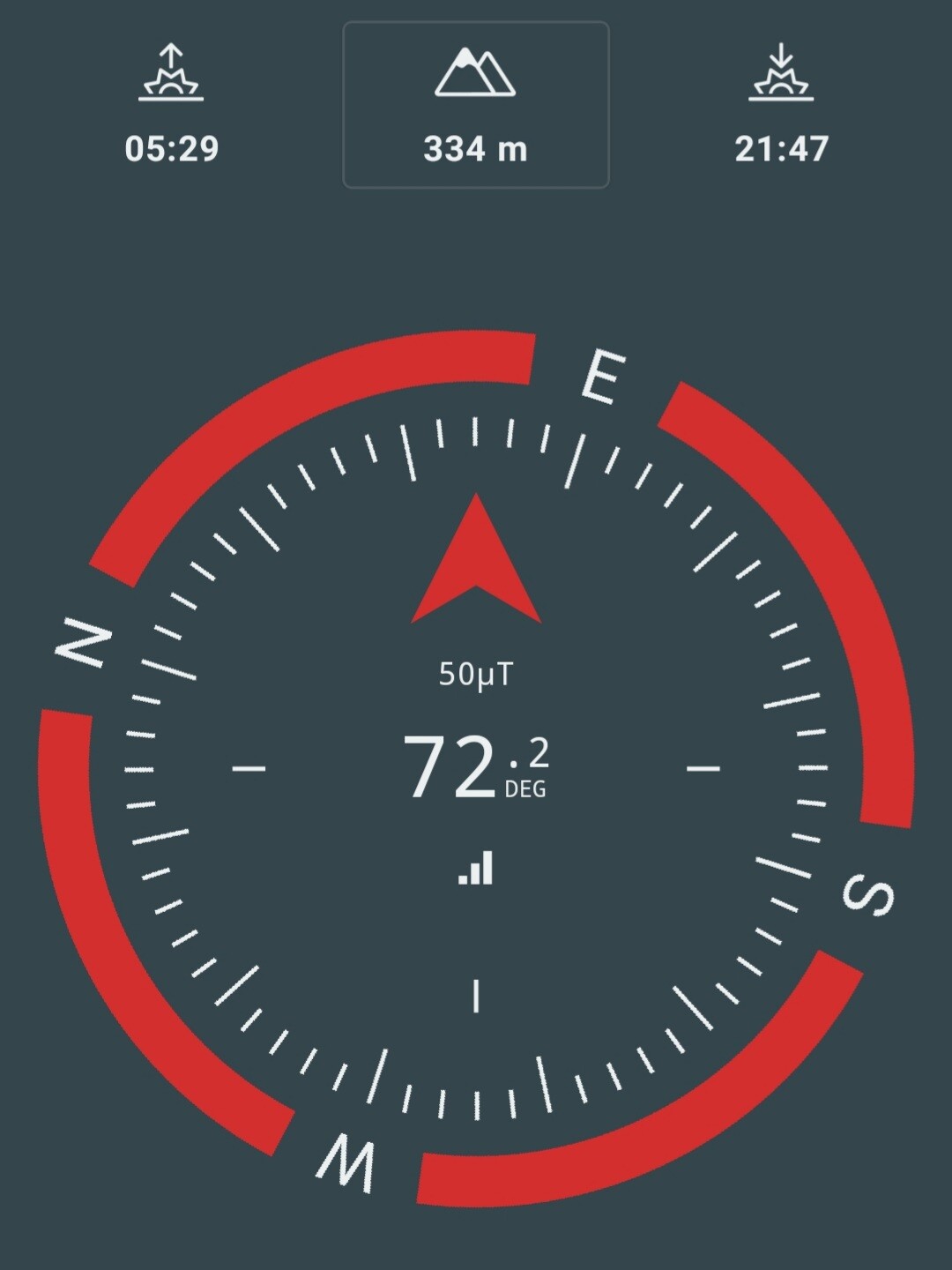Open the 334 m altitude box
952x1270 pixels.
pos(475,106)
